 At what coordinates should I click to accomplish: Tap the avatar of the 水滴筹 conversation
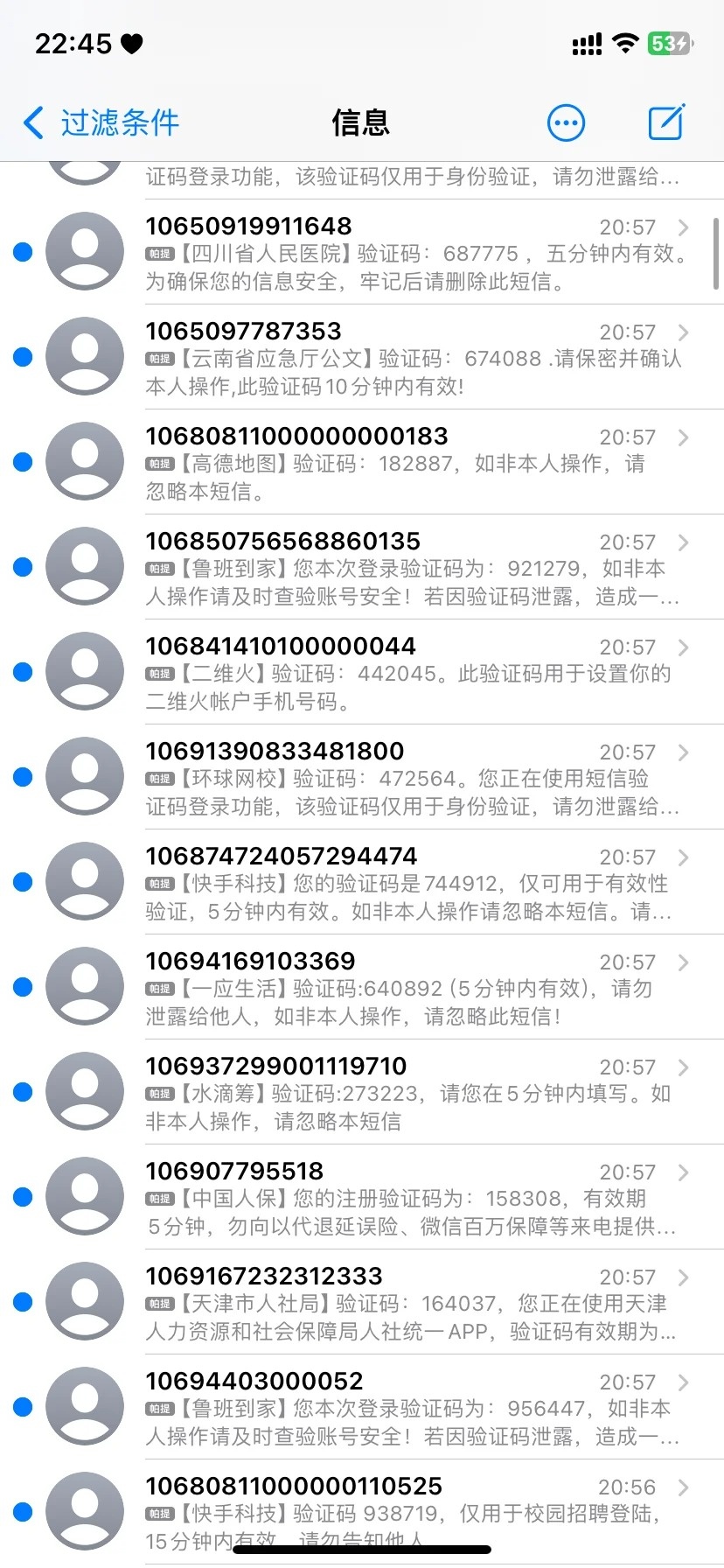pos(84,1091)
